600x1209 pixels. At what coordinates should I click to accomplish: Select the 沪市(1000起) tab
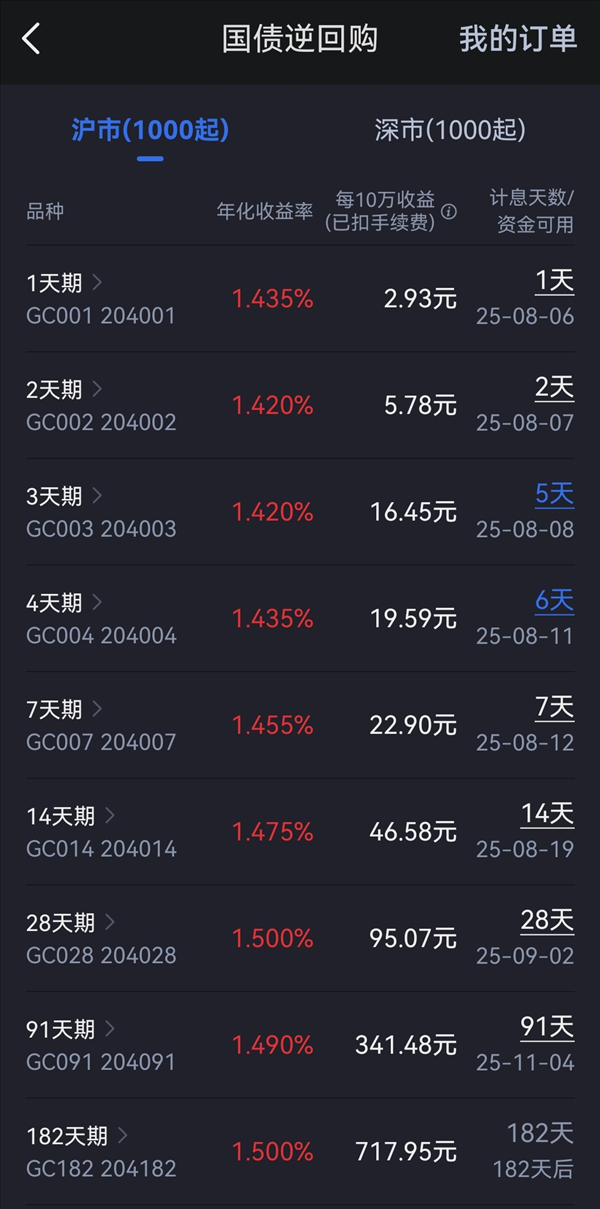[x=150, y=130]
